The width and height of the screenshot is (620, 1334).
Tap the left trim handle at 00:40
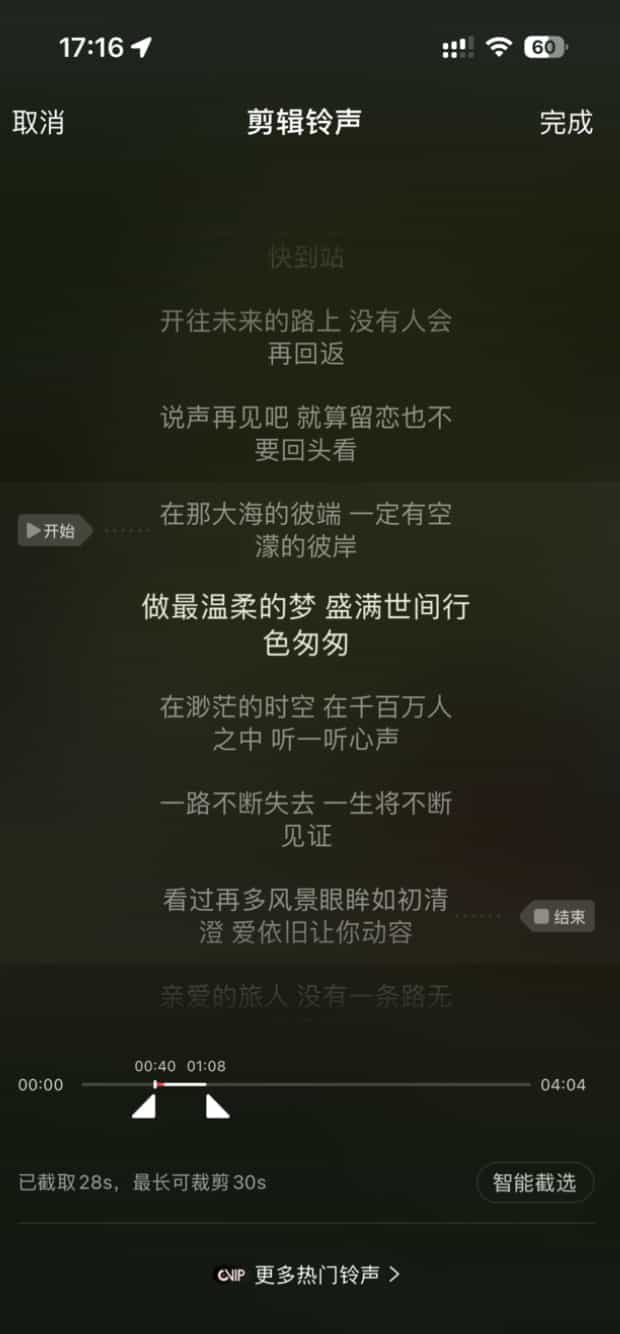click(x=146, y=1105)
